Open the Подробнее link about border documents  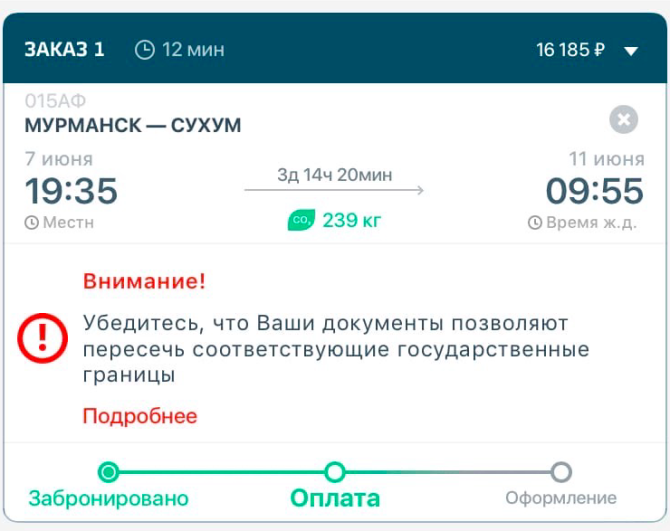[140, 416]
